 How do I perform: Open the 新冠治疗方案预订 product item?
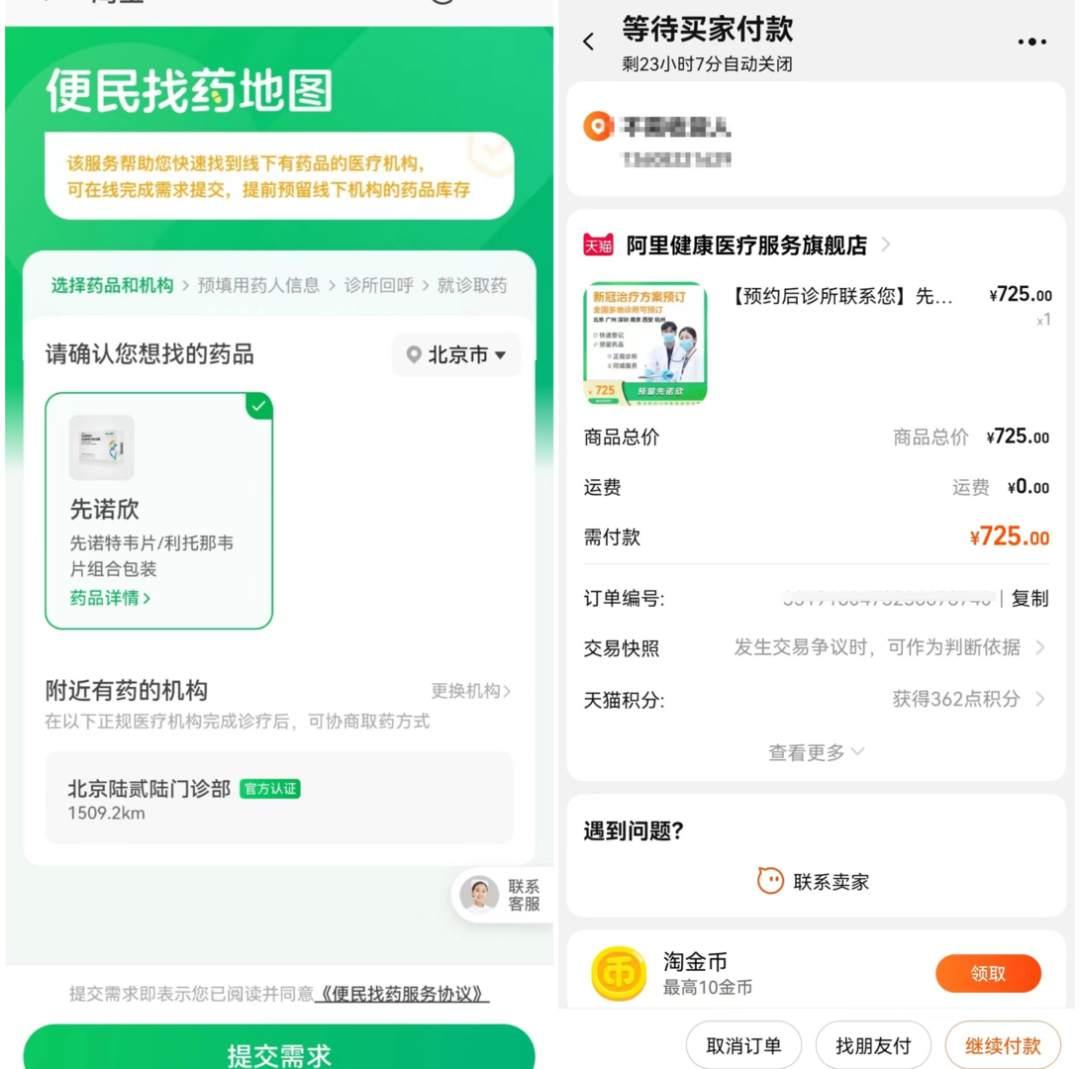[x=645, y=343]
